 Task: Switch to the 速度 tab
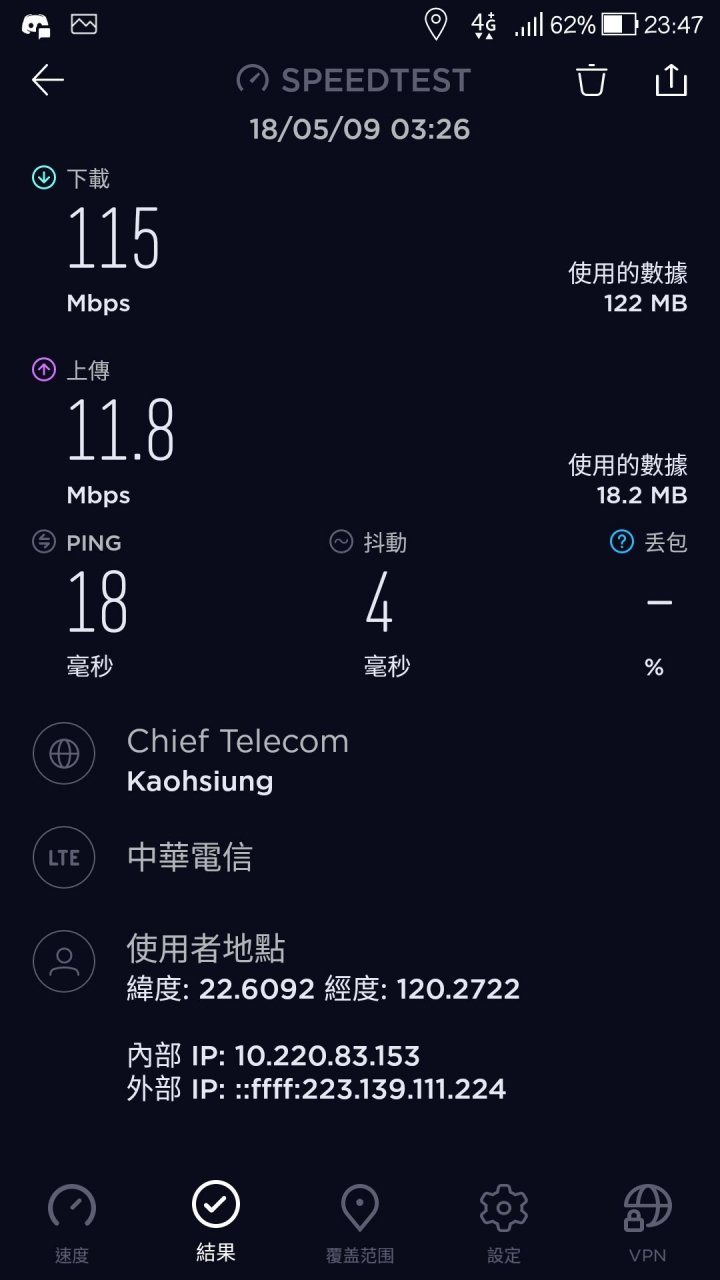[x=72, y=1223]
